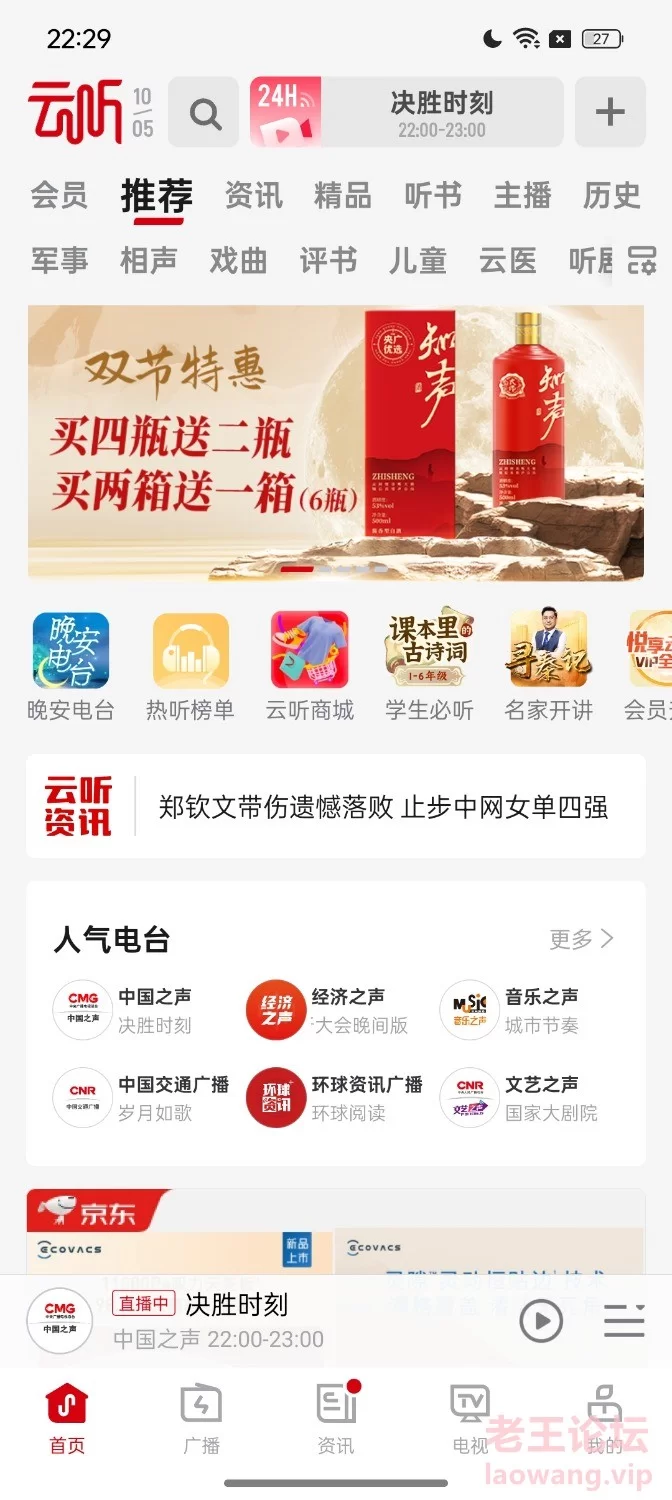Open the 24H 决胜时刻 live program bar
The width and height of the screenshot is (672, 1500).
coord(406,113)
